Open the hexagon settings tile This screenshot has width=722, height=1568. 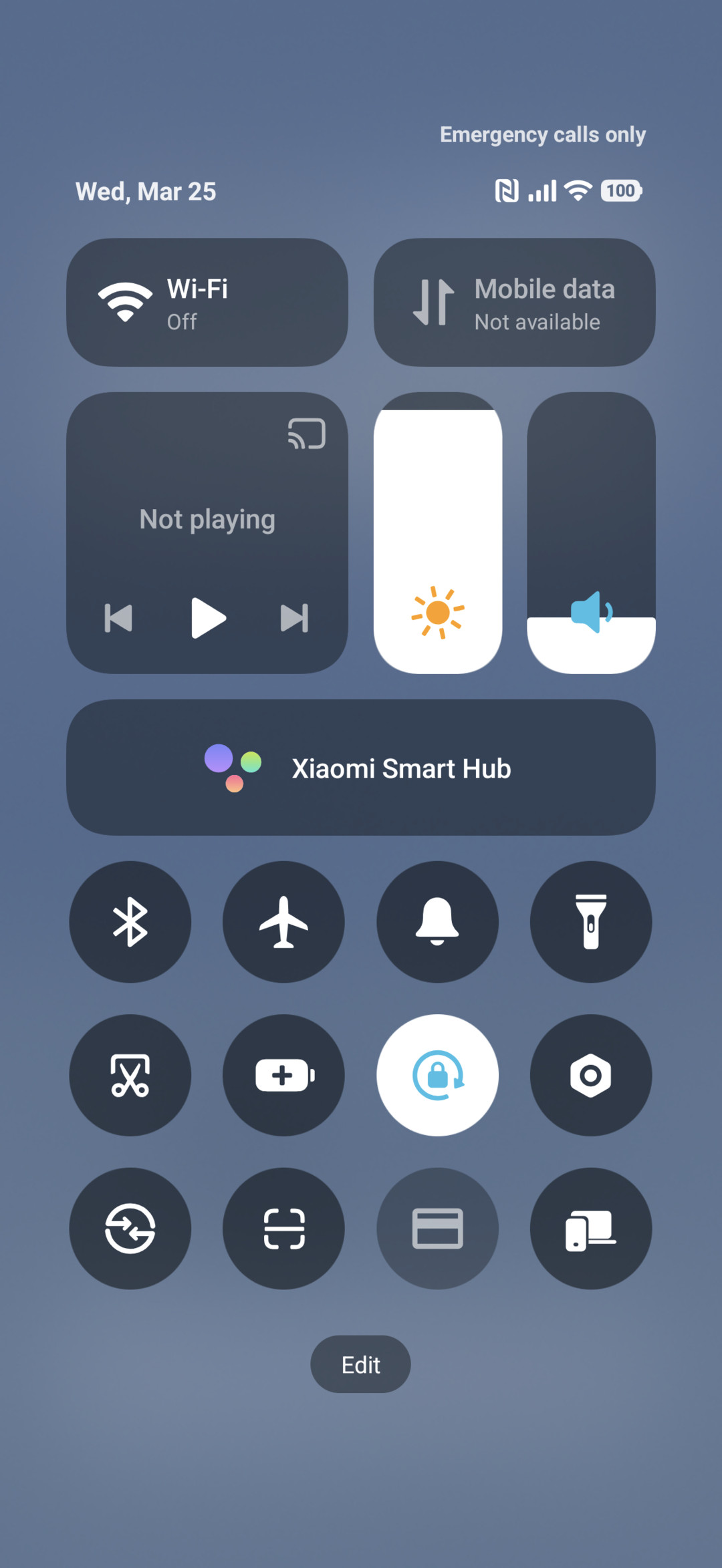591,1075
